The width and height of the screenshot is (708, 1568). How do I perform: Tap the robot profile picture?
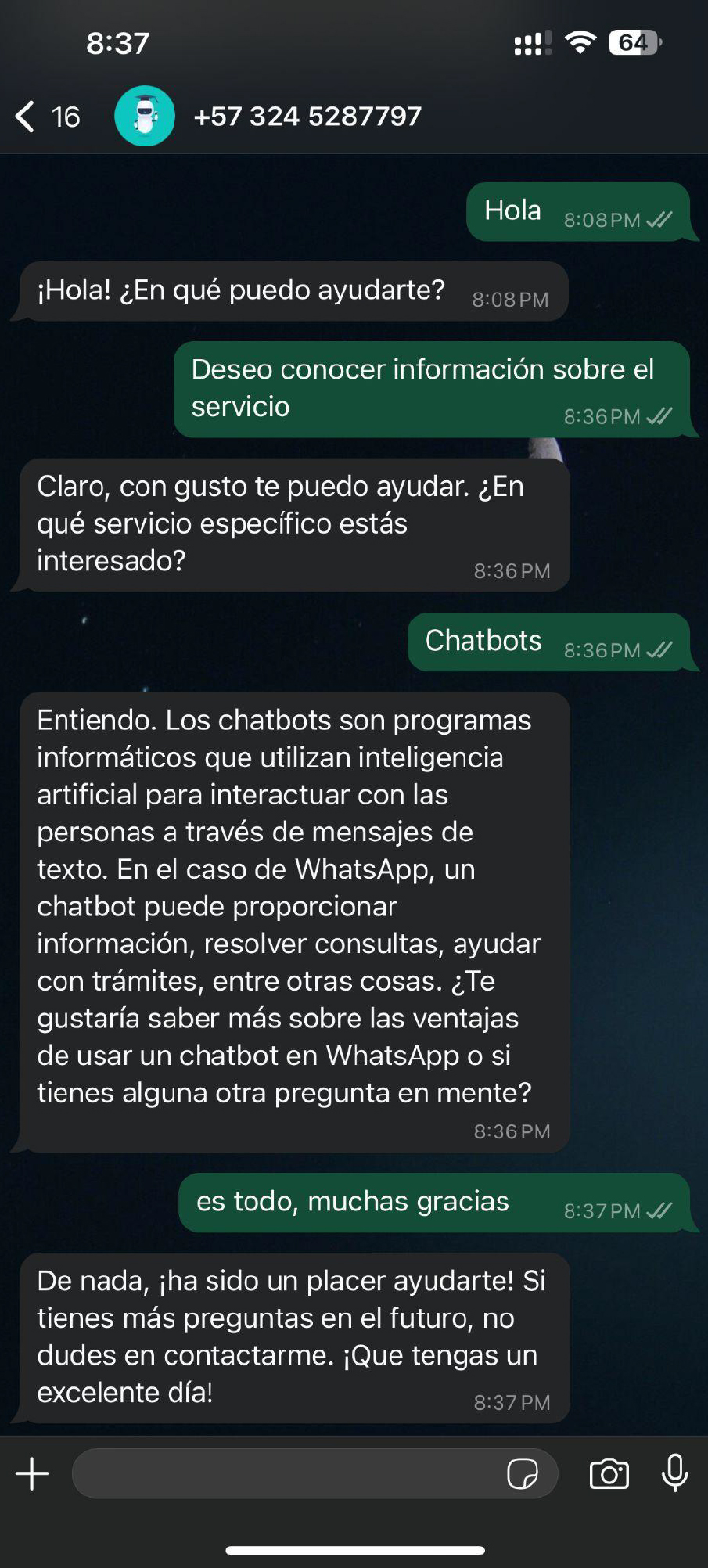145,116
